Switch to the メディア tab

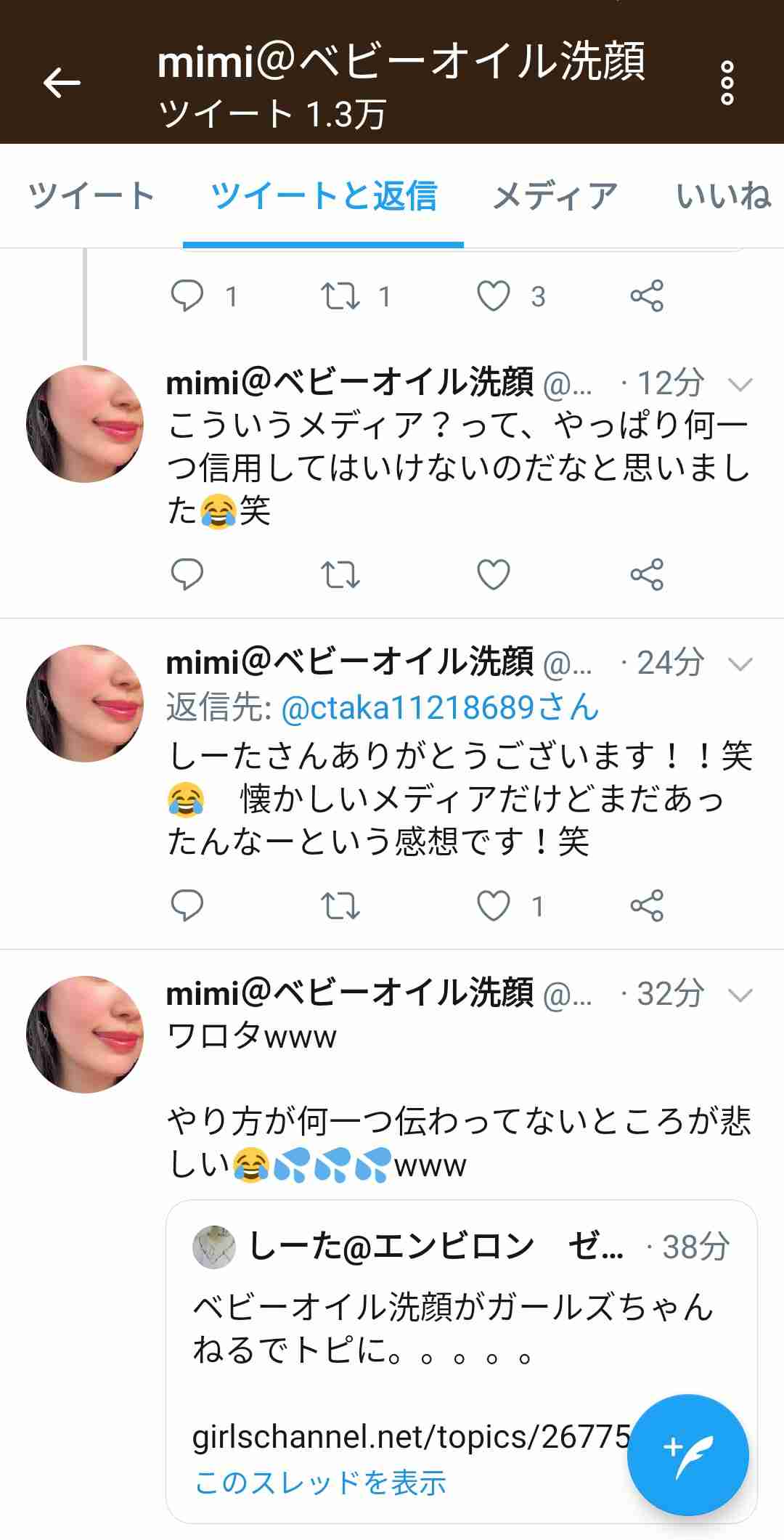(x=555, y=196)
